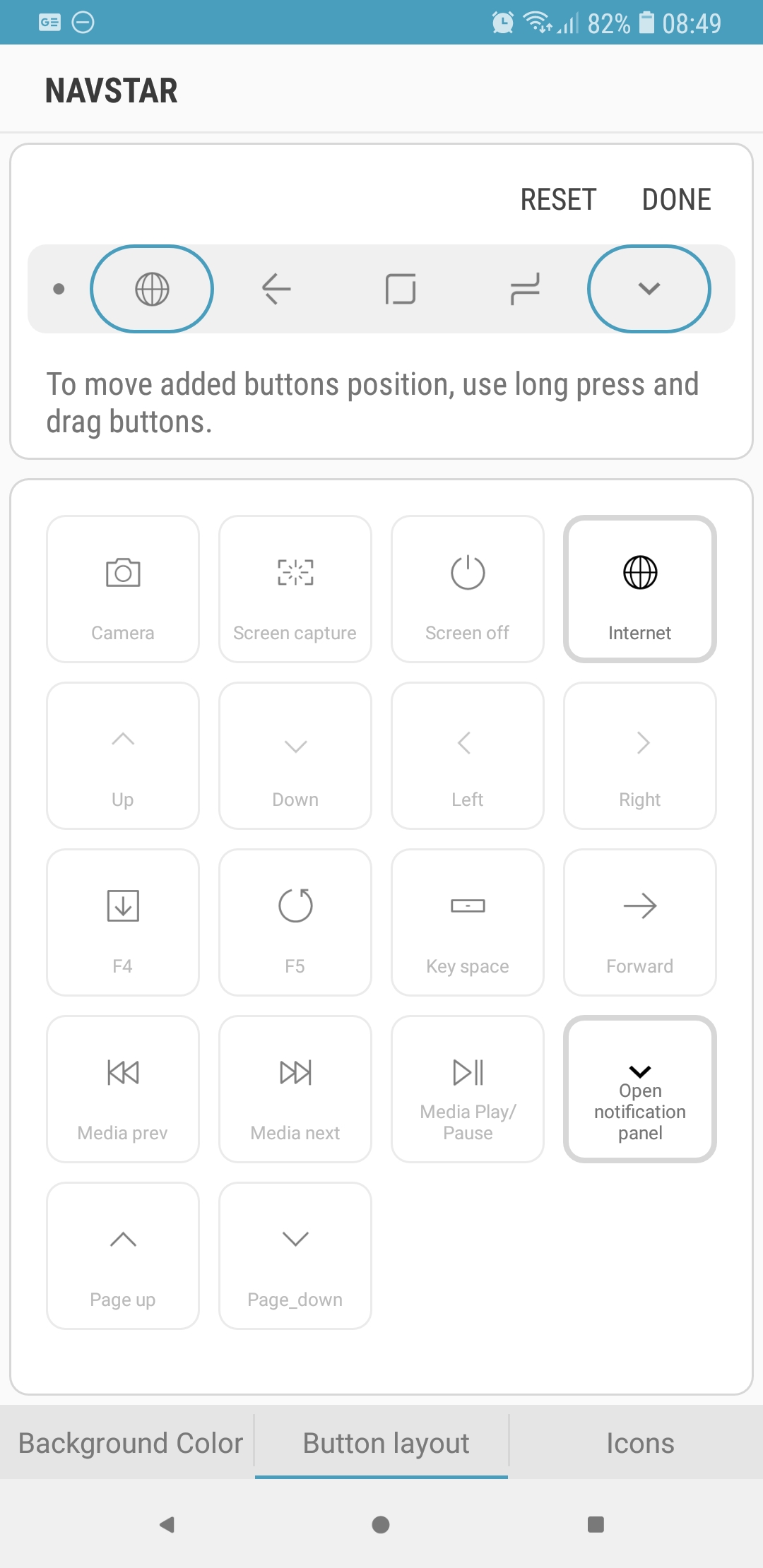Viewport: 763px width, 1568px height.
Task: Pick the Internet globe button
Action: point(639,590)
